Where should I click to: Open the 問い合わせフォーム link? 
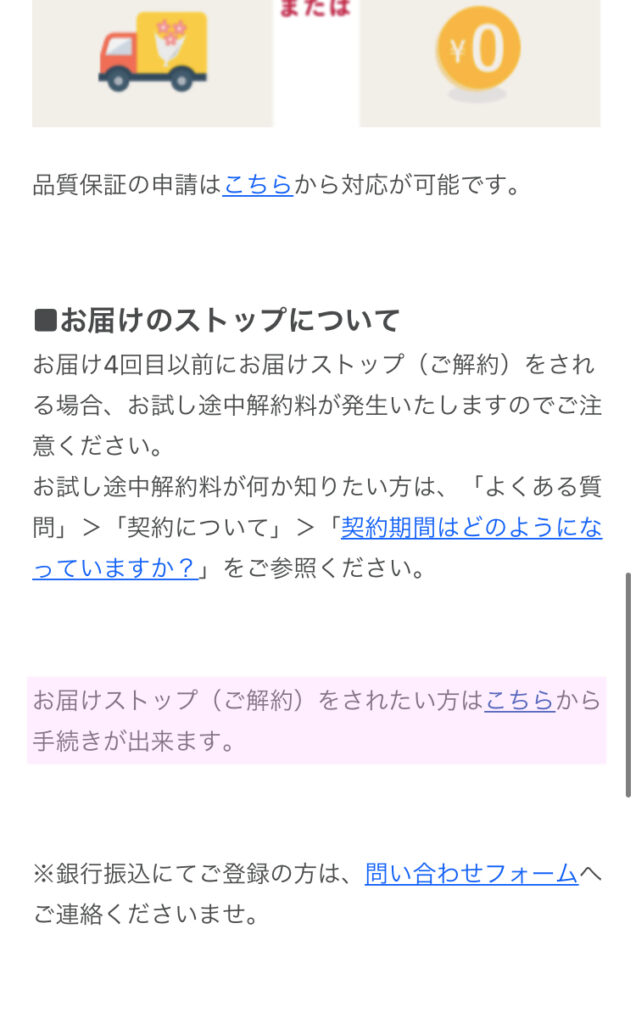[471, 873]
